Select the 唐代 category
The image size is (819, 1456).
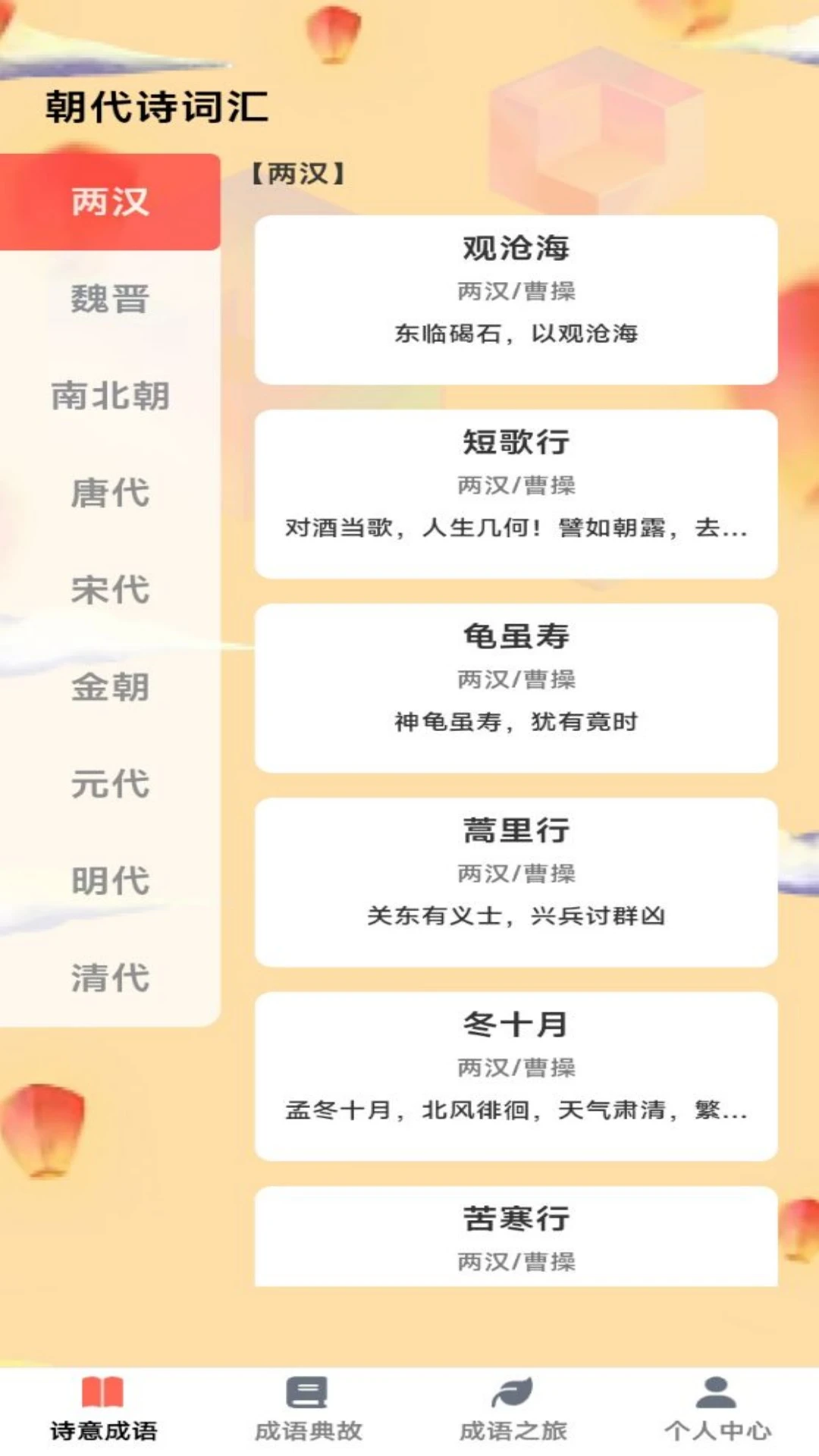pyautogui.click(x=110, y=492)
